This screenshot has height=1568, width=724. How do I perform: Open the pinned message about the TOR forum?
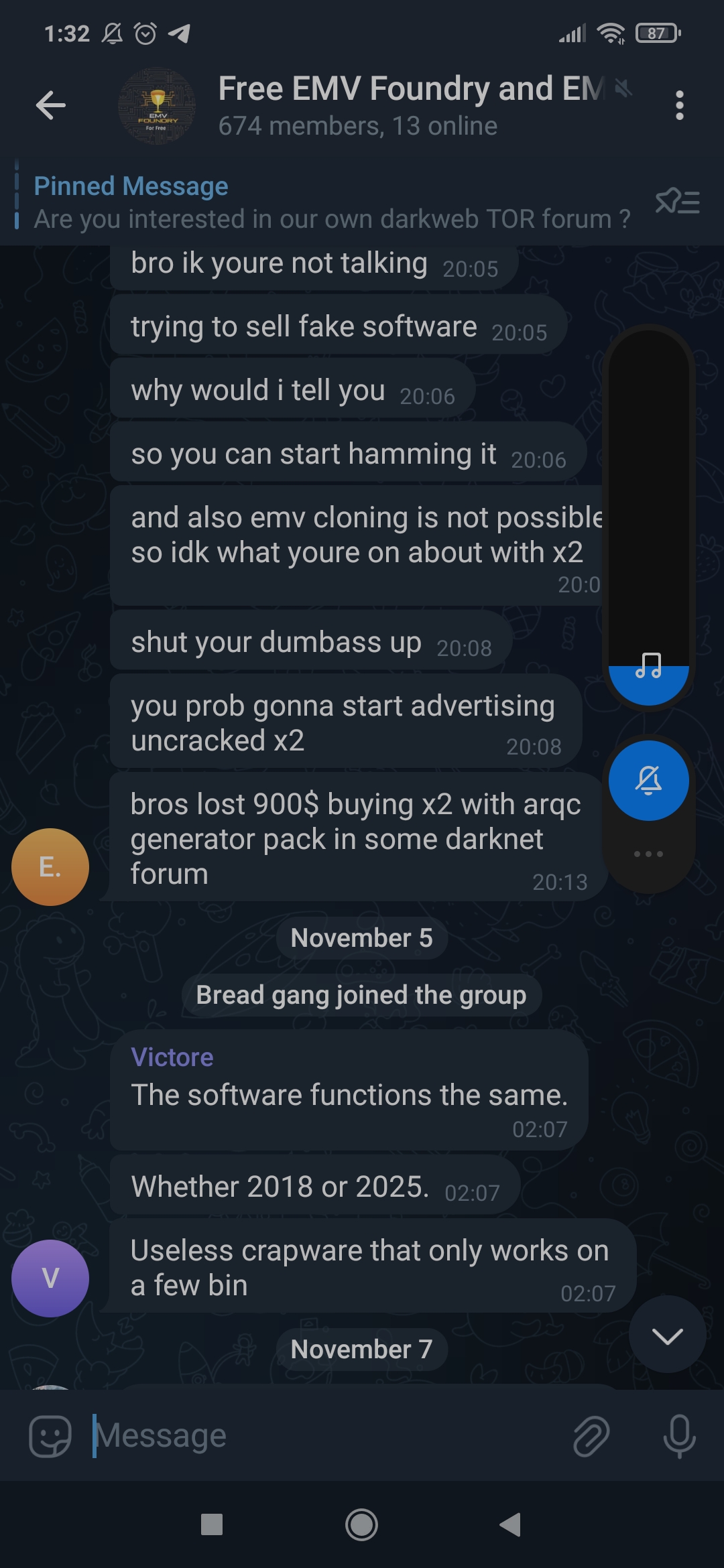click(331, 202)
